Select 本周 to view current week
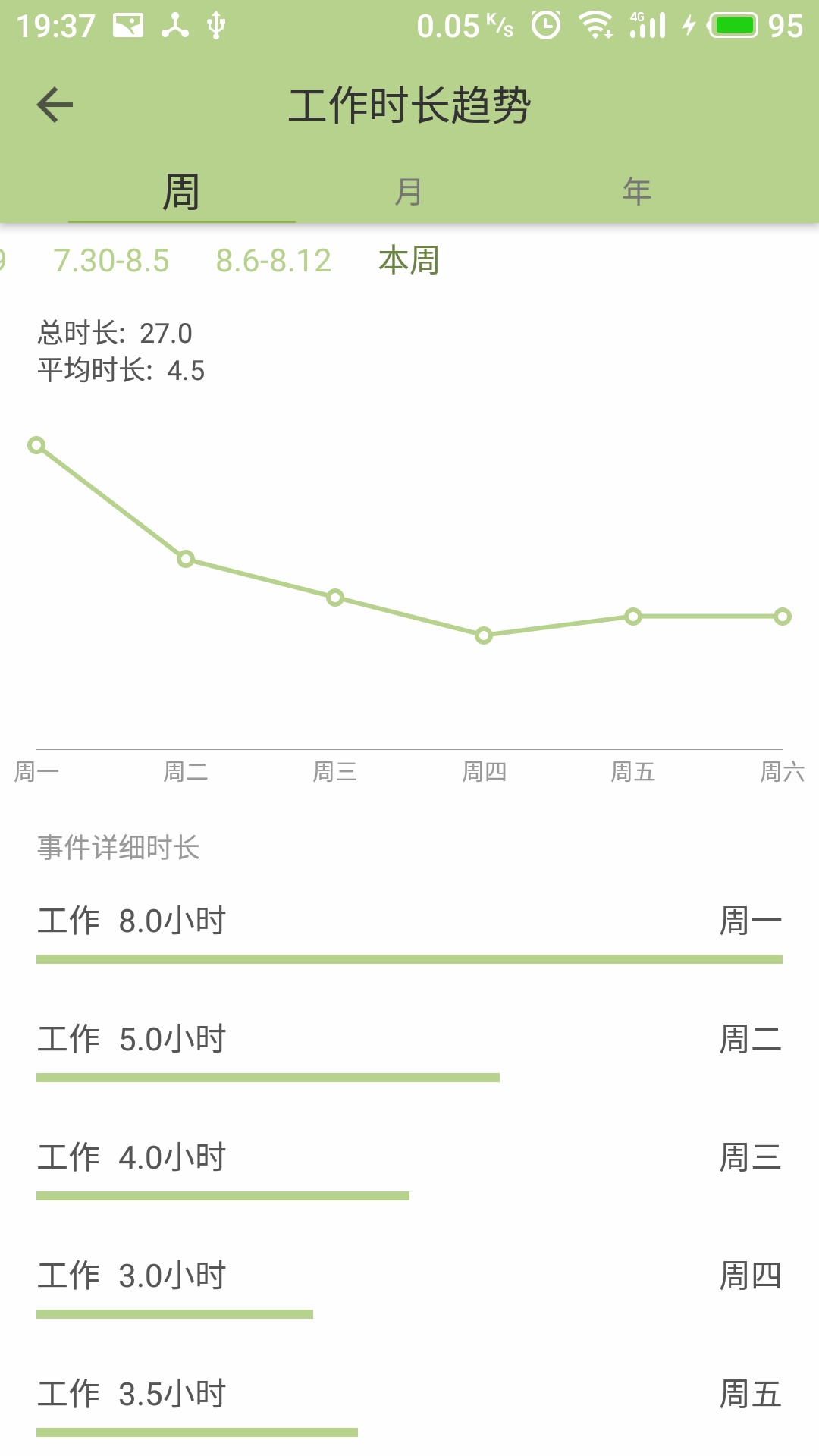Screen dimensions: 819x1456 pyautogui.click(x=409, y=261)
